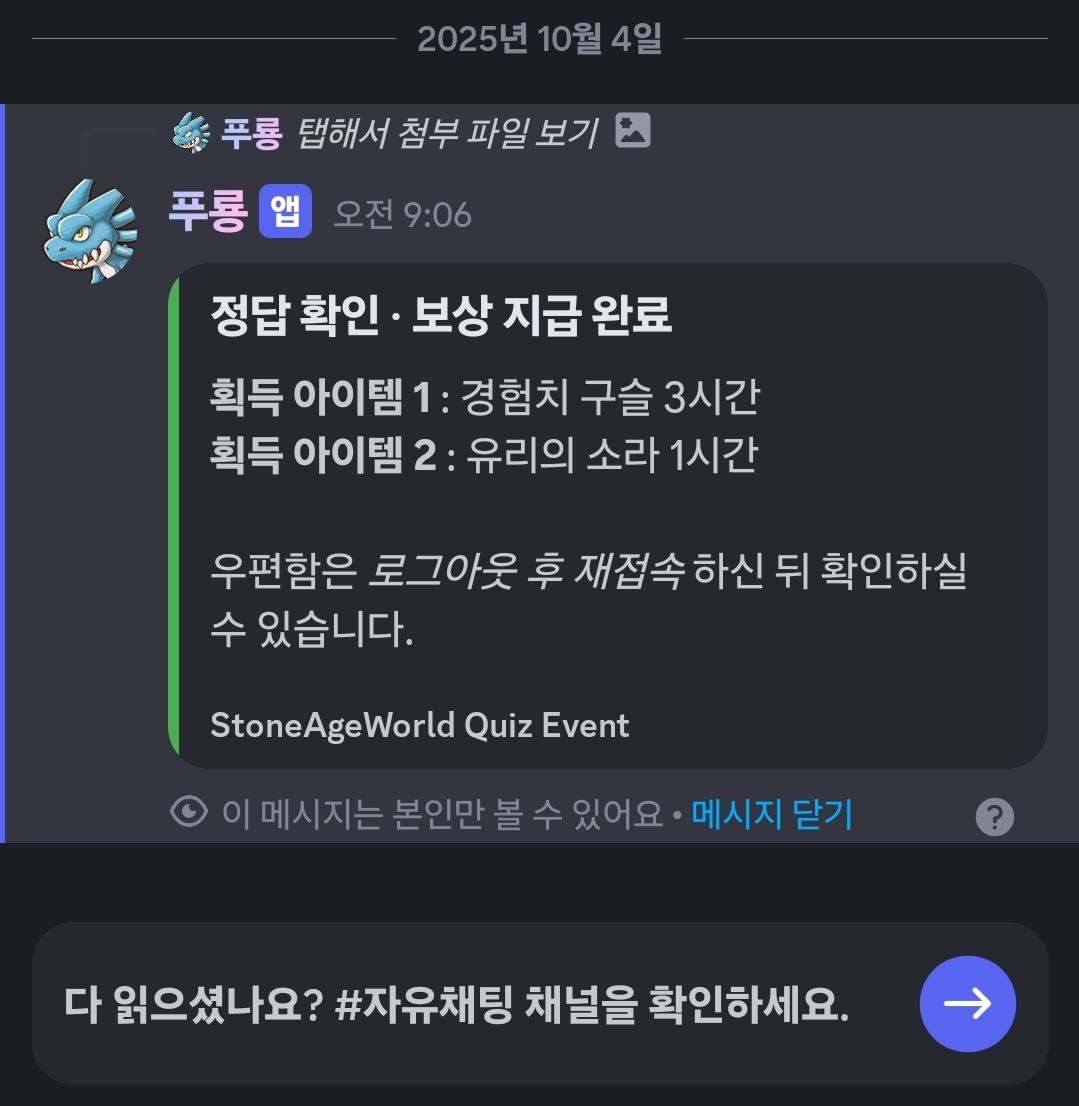View the replied attachment from 푸룡
This screenshot has width=1079, height=1106.
(x=446, y=132)
